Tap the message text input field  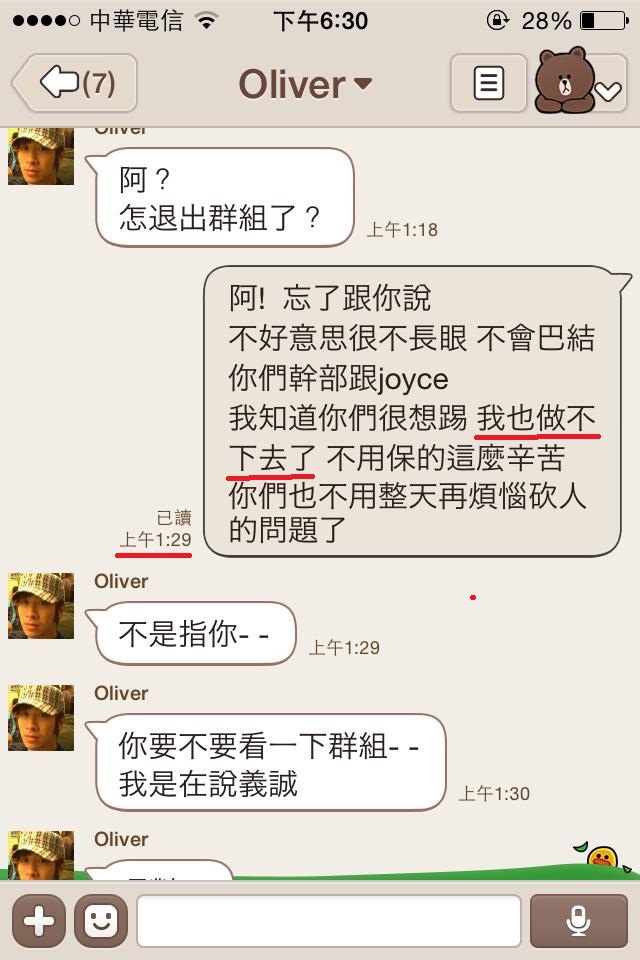tap(329, 920)
